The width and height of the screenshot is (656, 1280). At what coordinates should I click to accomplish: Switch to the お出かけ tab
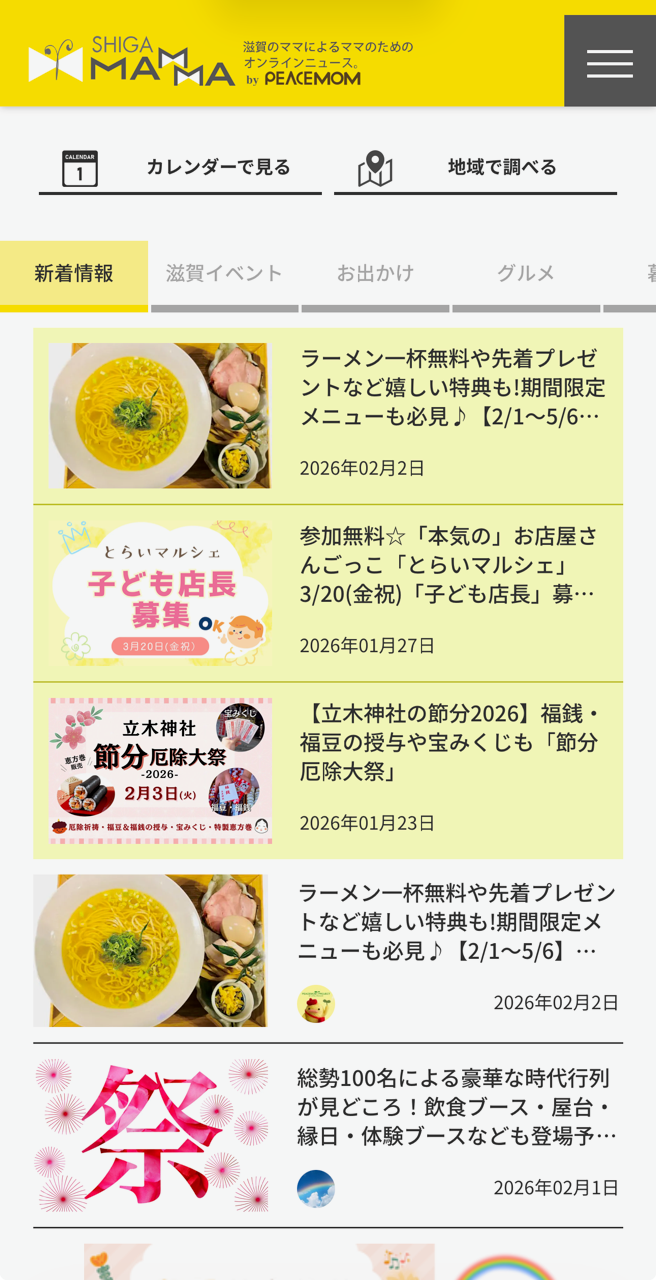pos(375,274)
